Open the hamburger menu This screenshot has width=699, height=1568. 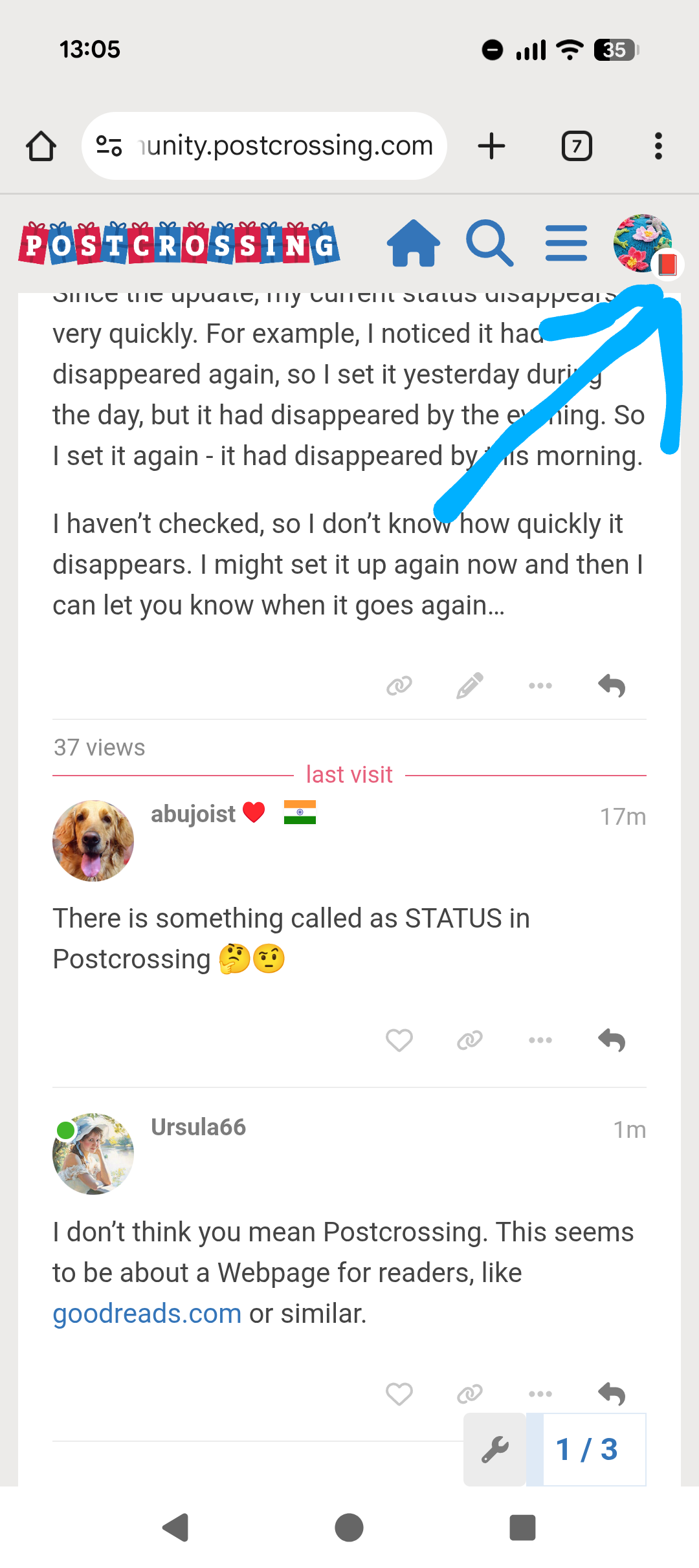[566, 244]
